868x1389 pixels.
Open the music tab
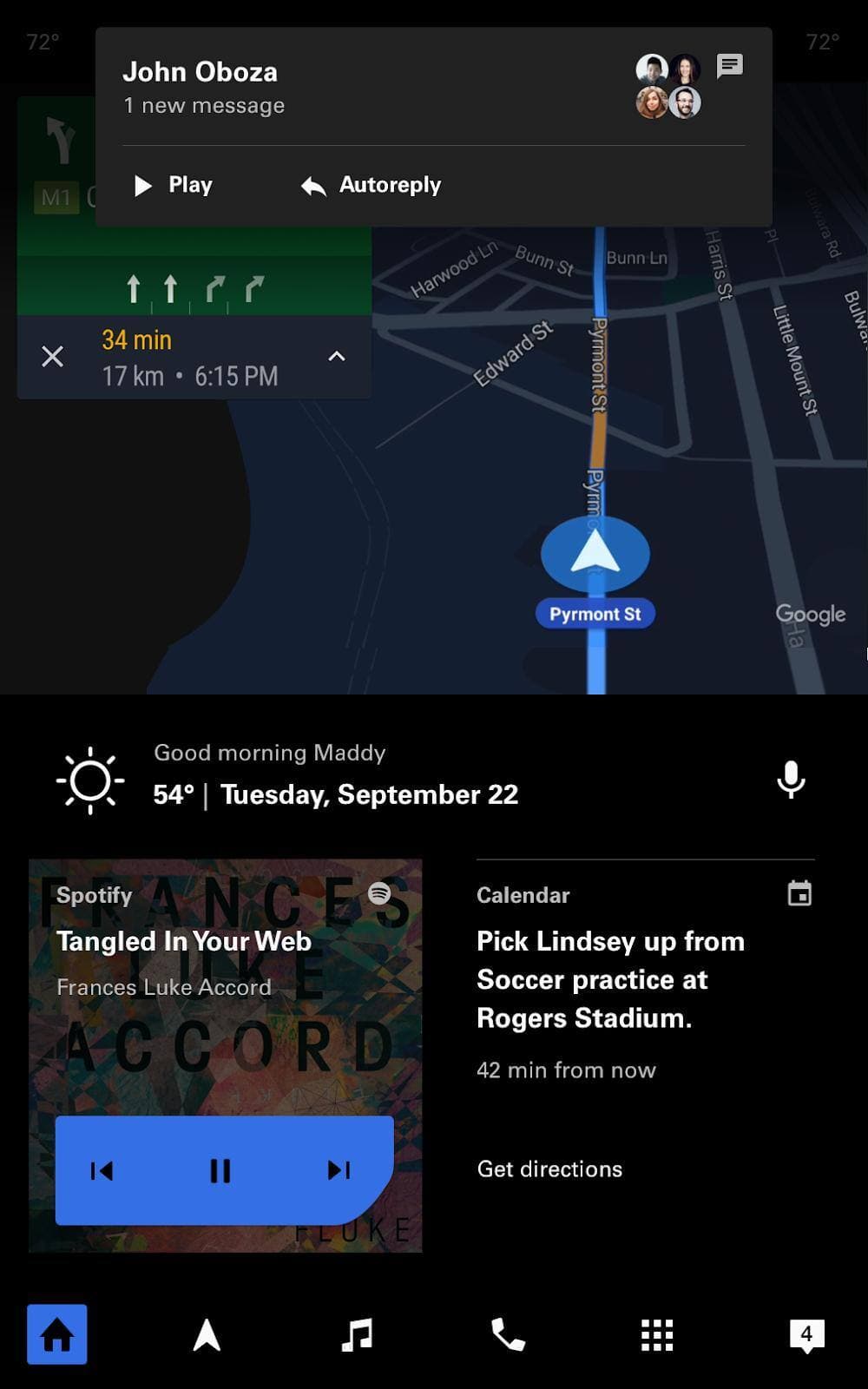click(x=357, y=1334)
